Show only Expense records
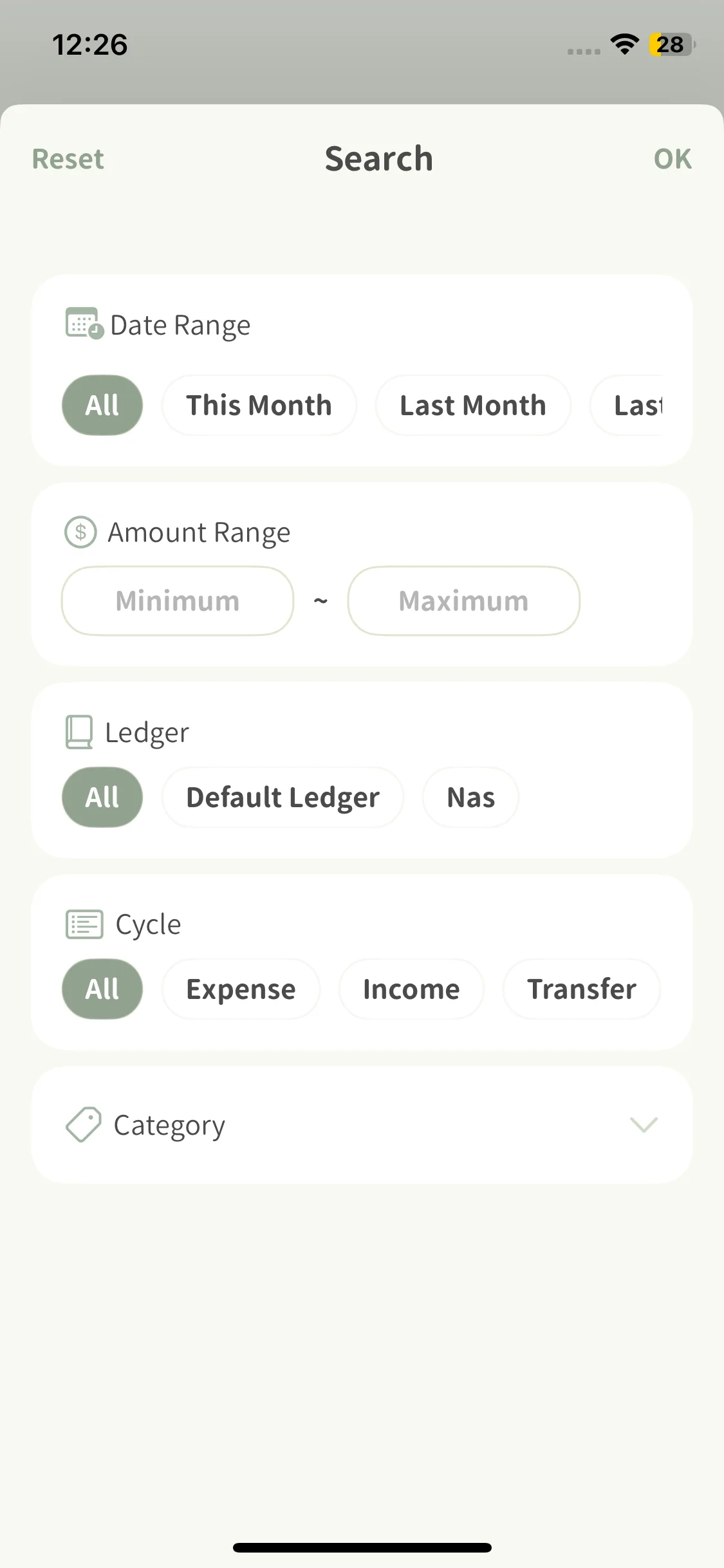 (241, 989)
